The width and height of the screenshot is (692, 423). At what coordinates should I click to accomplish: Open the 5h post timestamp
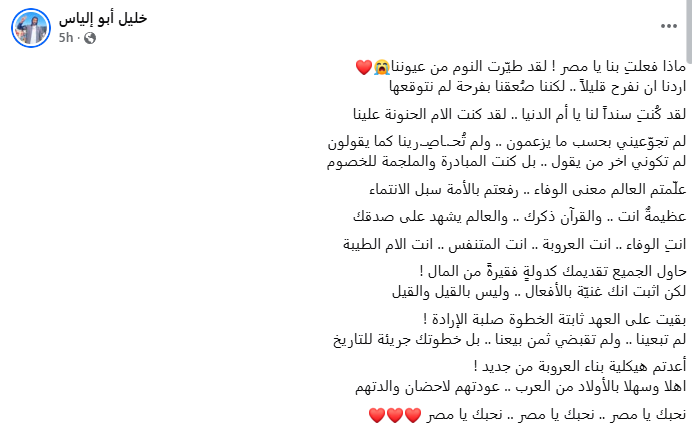[66, 37]
